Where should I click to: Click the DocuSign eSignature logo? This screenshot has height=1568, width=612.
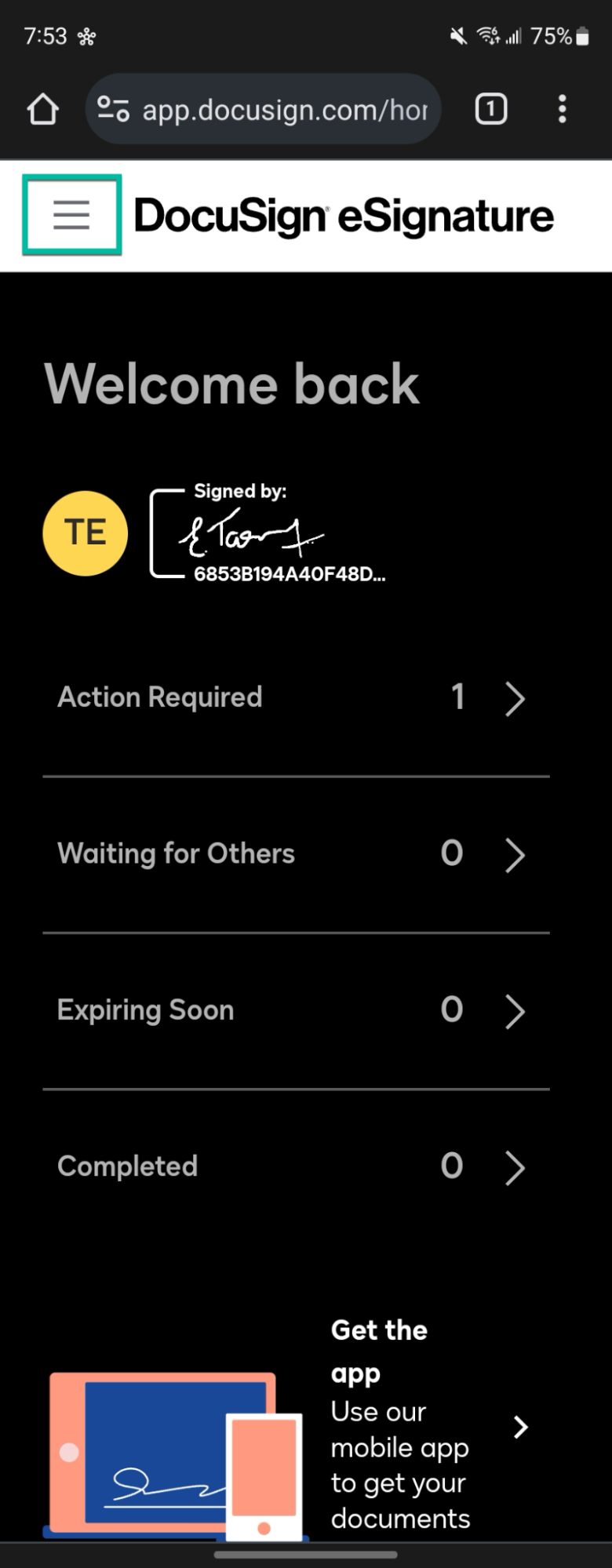tap(343, 215)
